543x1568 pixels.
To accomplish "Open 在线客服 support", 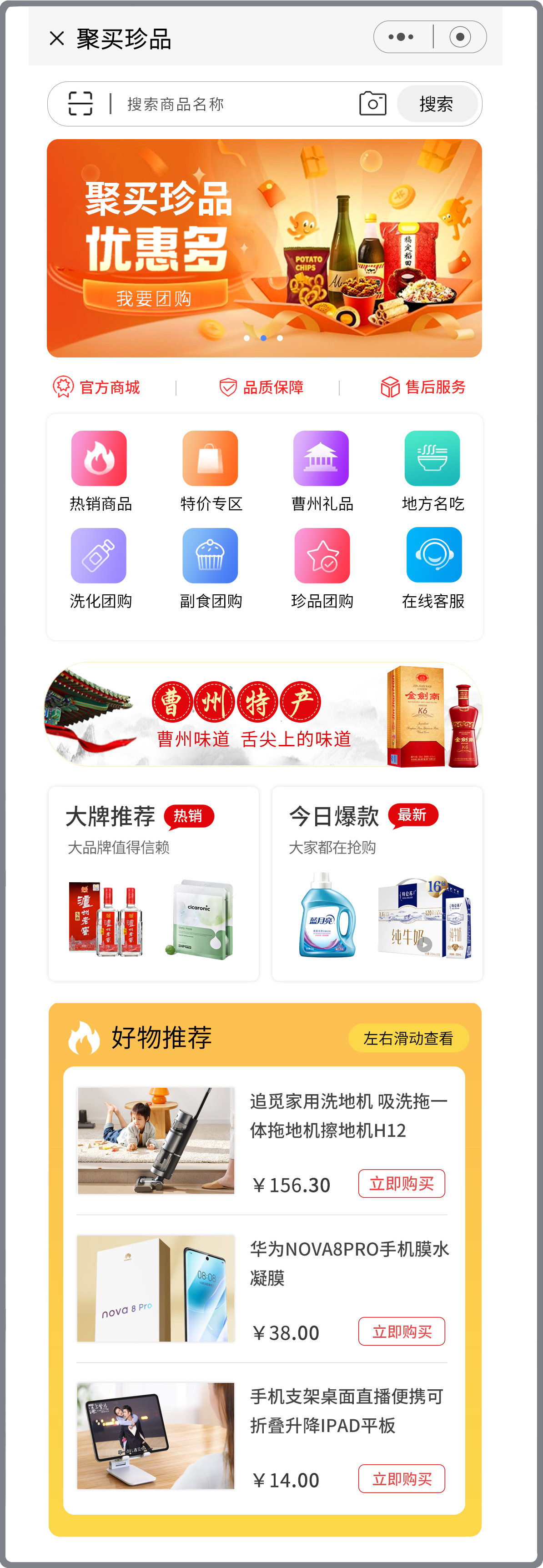I will (433, 567).
